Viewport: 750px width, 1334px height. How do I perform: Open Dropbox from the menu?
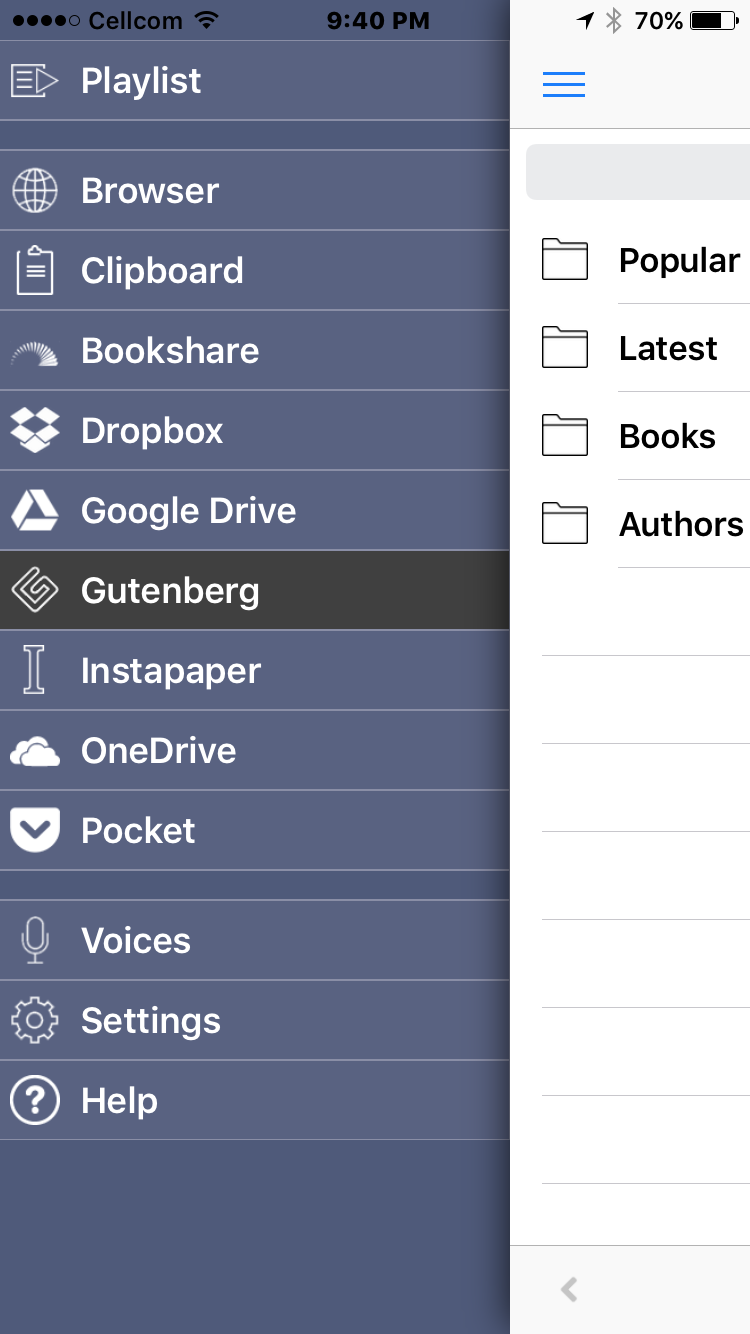255,431
